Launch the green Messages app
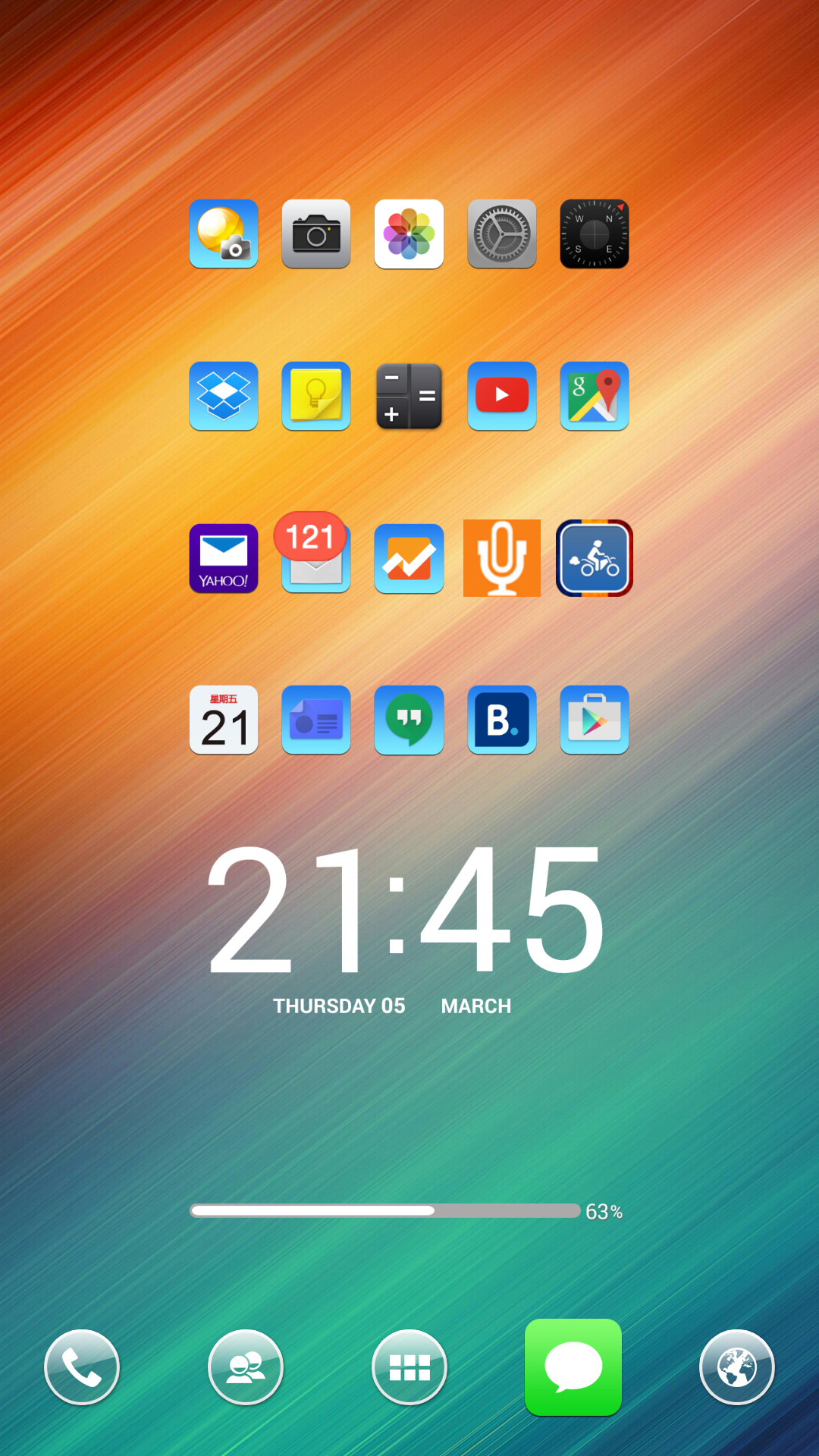819x1456 pixels. pyautogui.click(x=573, y=1367)
